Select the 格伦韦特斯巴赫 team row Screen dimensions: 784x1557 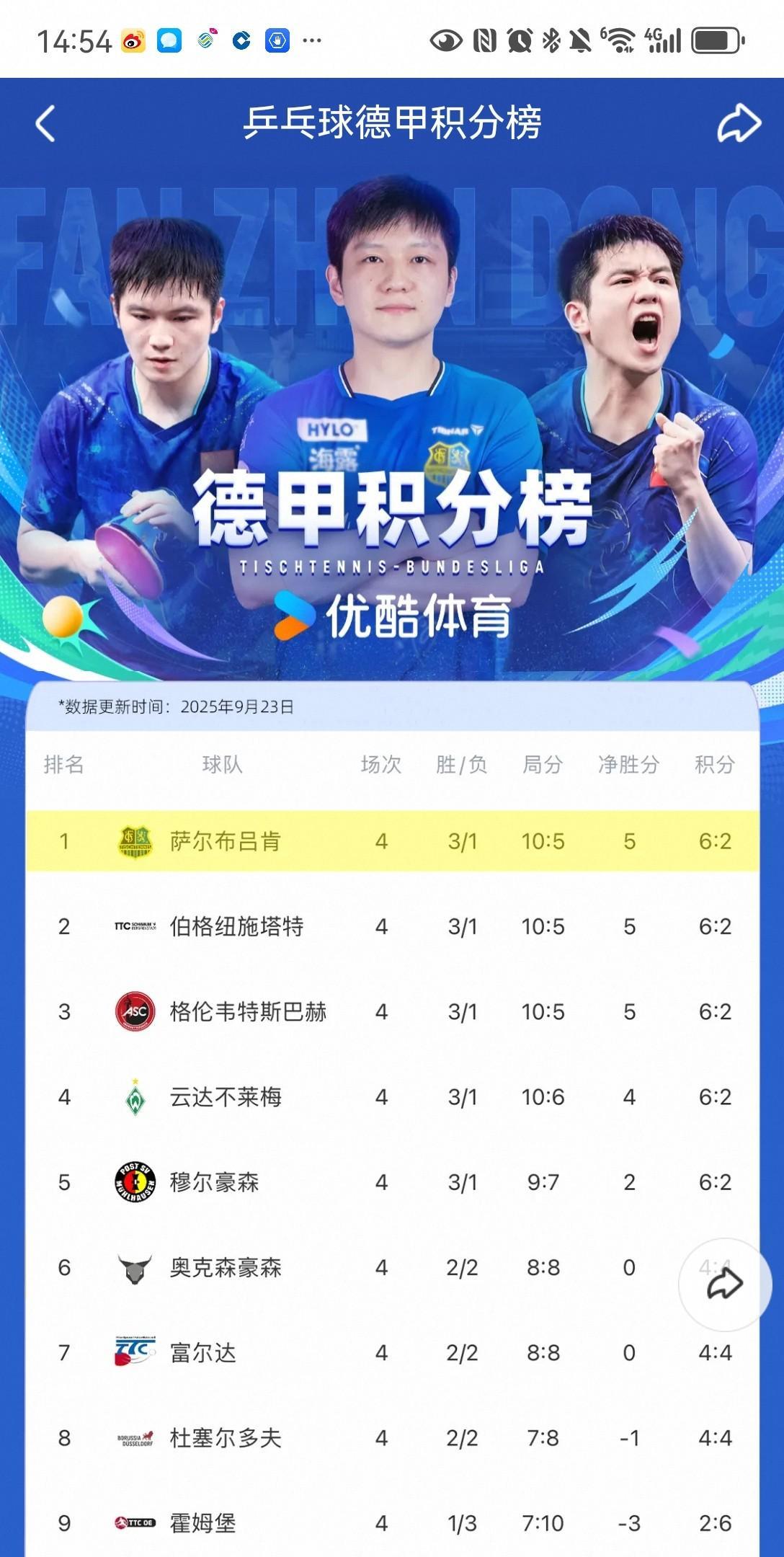[393, 1011]
